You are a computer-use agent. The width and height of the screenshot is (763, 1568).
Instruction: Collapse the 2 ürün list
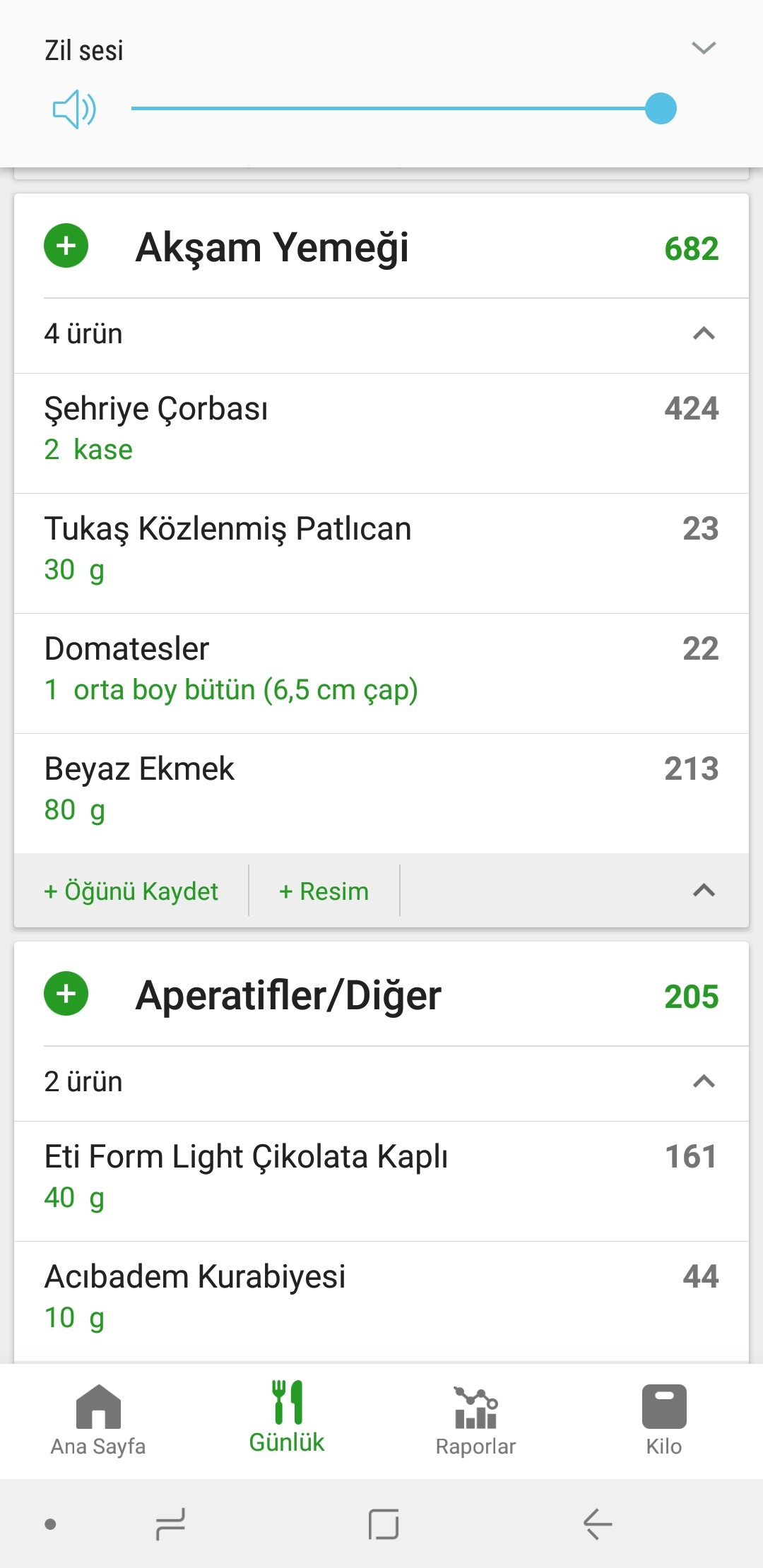pos(704,1082)
